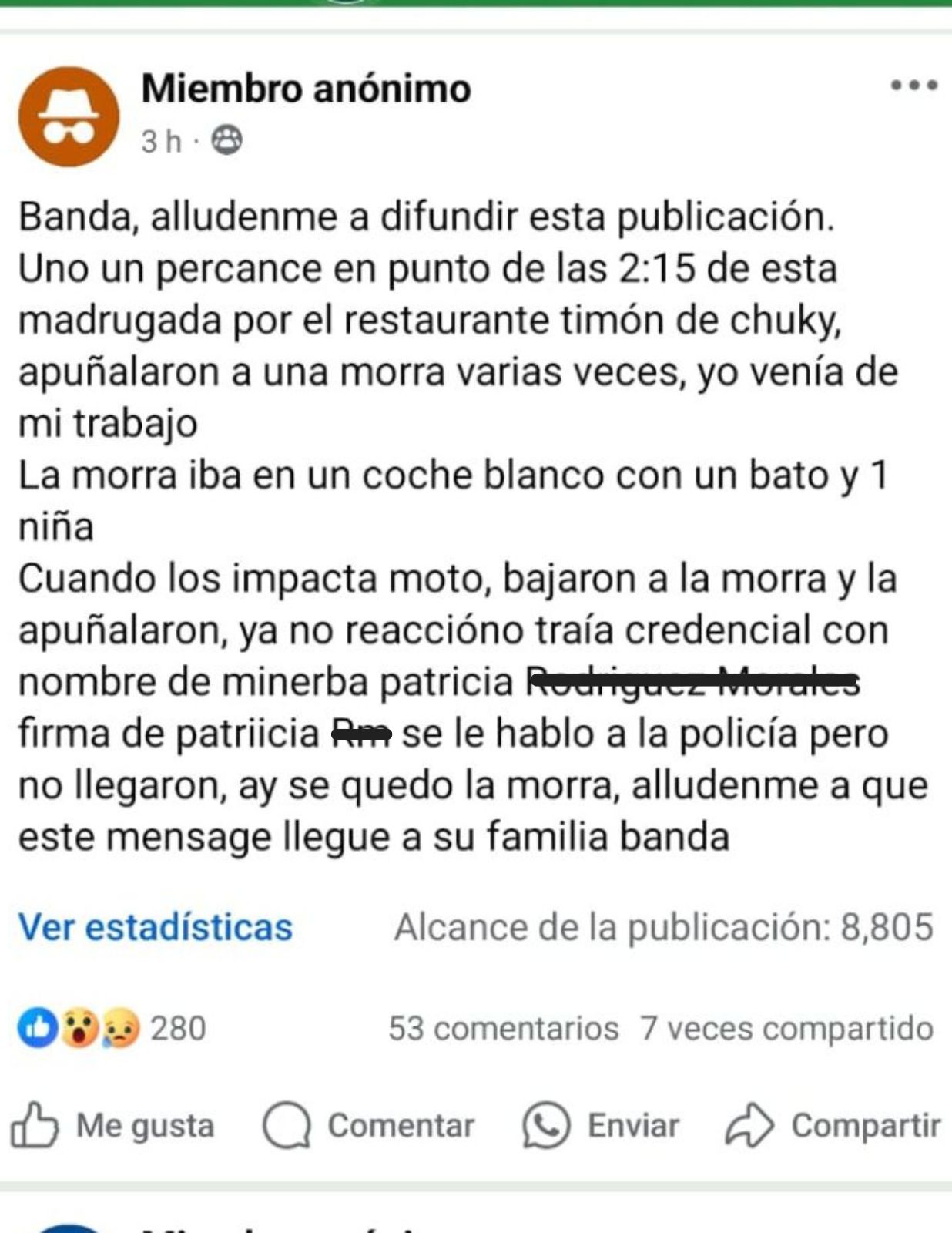Open the Miembro anónimo profile avatar

coord(69,116)
